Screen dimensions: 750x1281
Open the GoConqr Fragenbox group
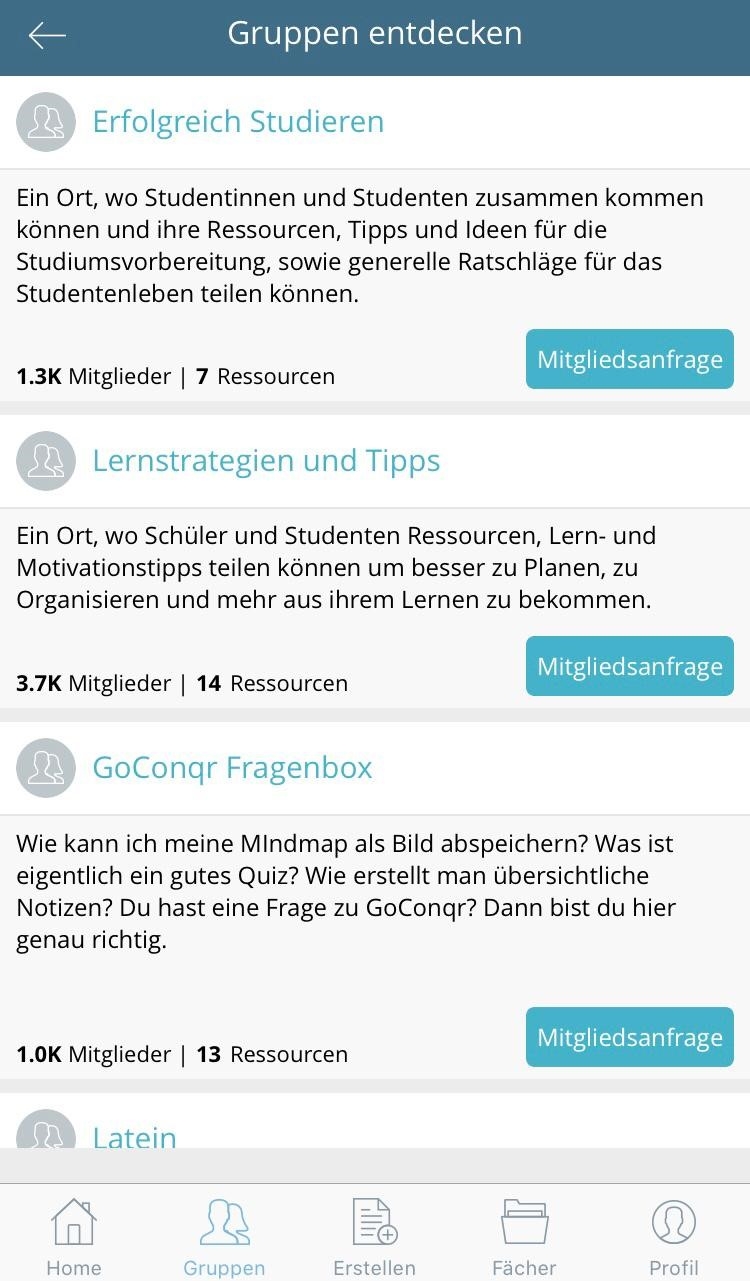[232, 768]
